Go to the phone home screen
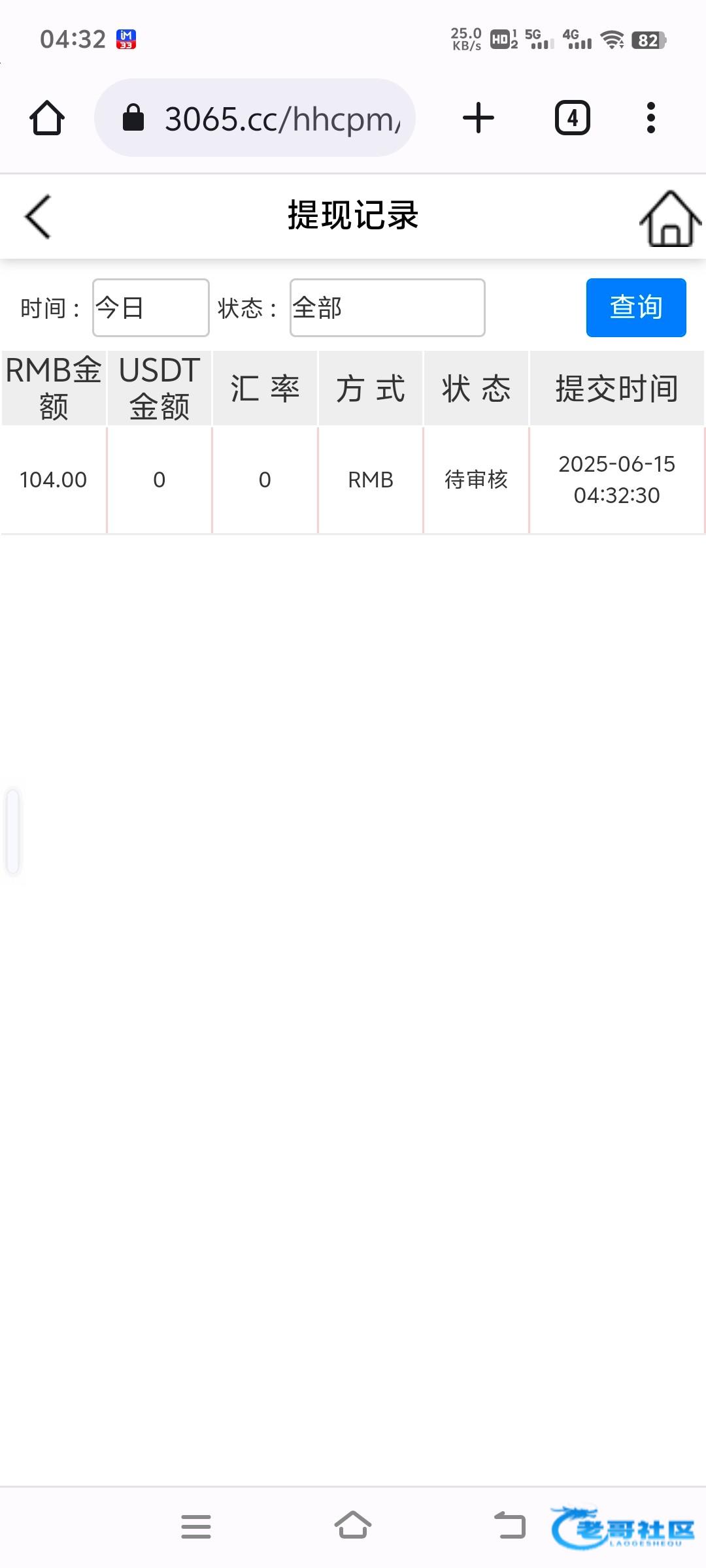Screen dimensions: 706x1568 pyautogui.click(x=353, y=1526)
